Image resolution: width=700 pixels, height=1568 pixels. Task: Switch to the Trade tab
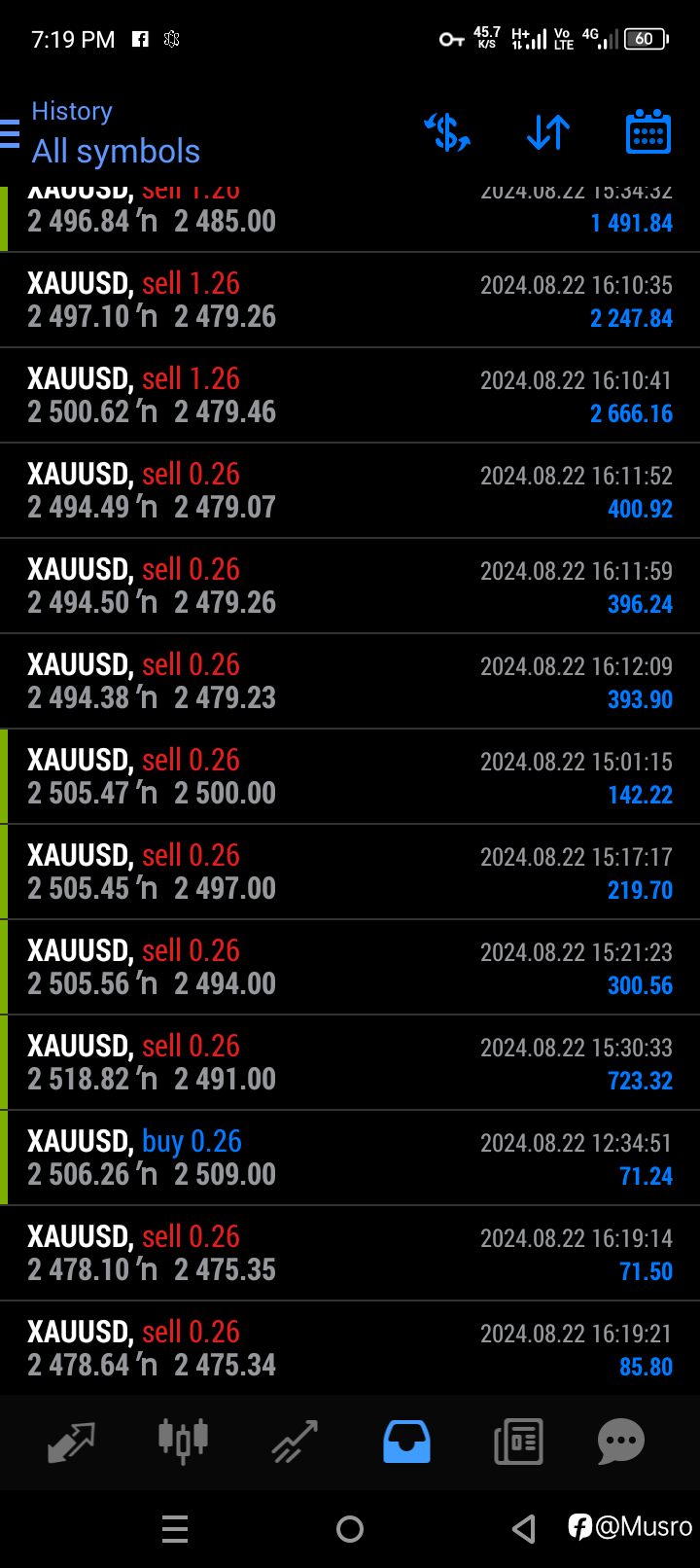(295, 1442)
